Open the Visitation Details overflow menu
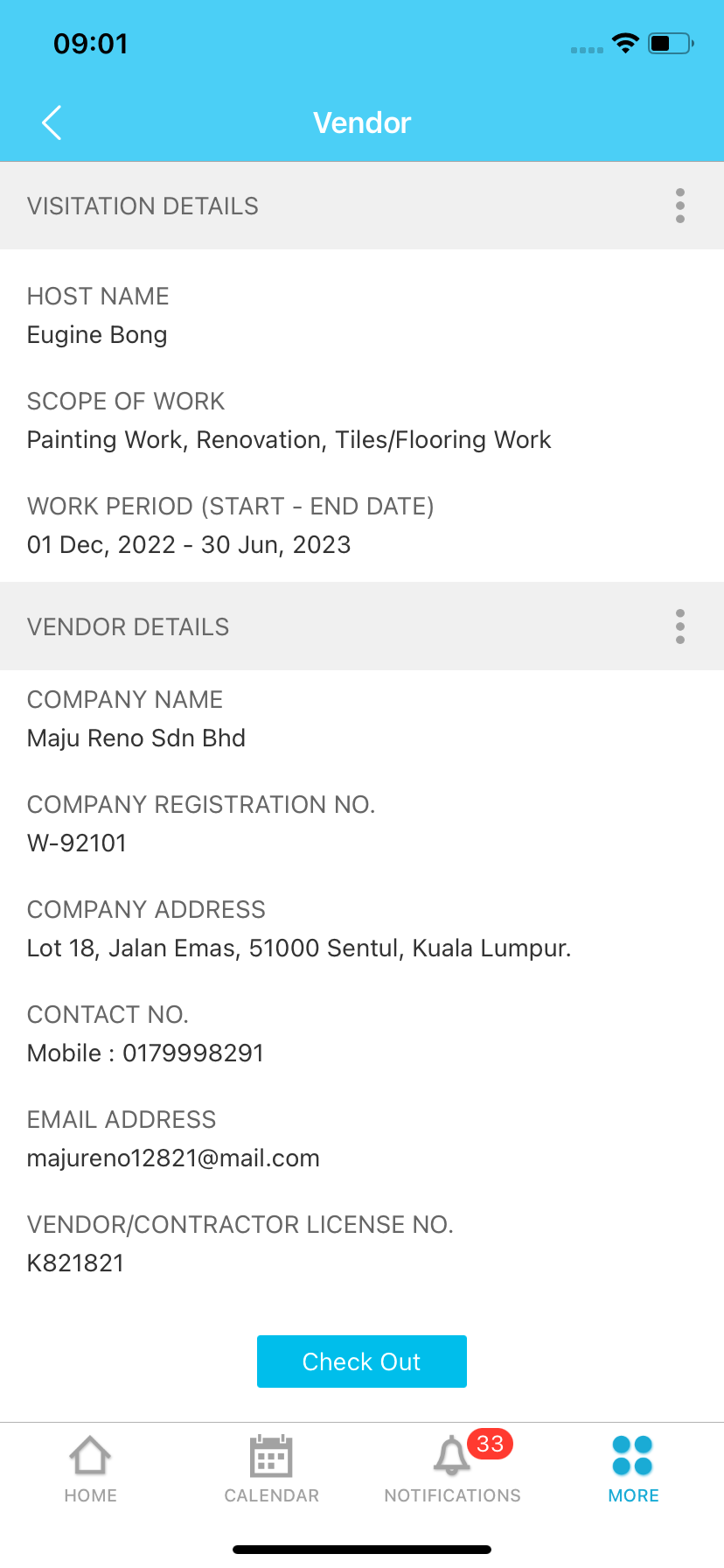 point(680,206)
